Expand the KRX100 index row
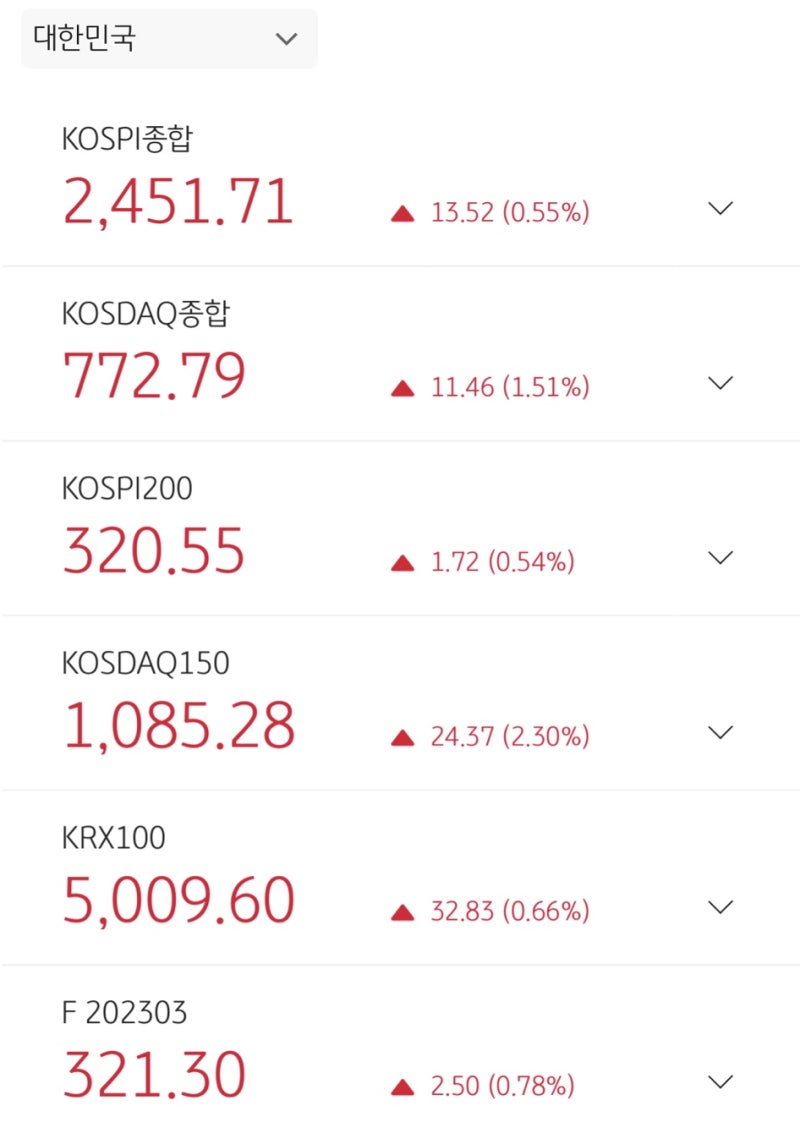800x1133 pixels. coord(719,906)
